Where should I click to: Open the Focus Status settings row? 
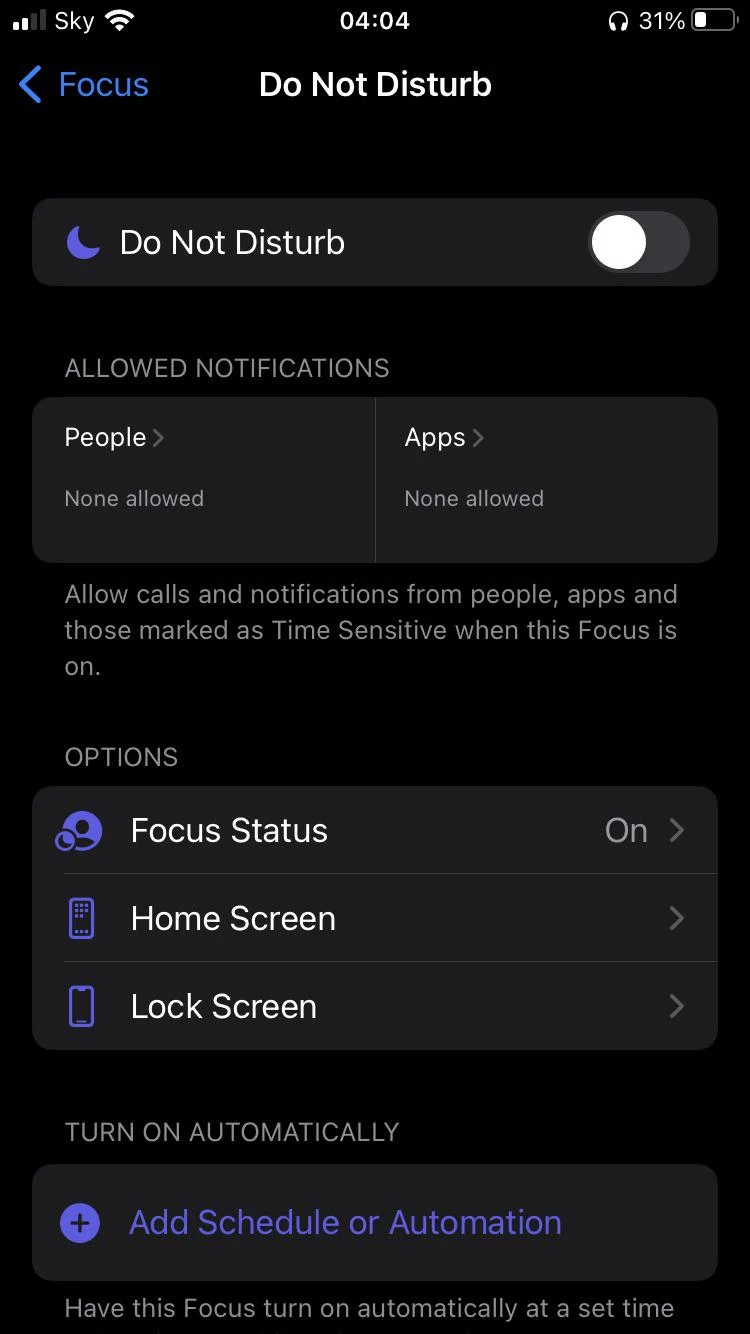click(375, 830)
